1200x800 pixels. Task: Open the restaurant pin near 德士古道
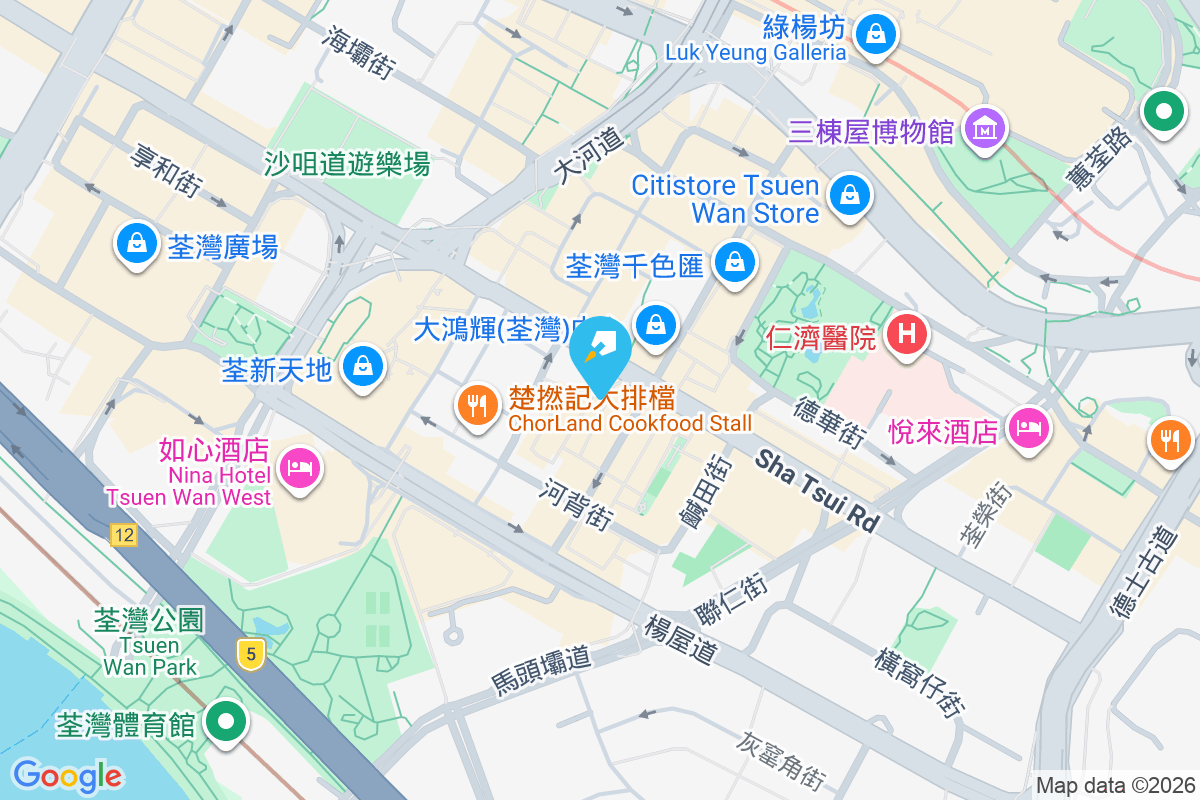(x=1170, y=439)
